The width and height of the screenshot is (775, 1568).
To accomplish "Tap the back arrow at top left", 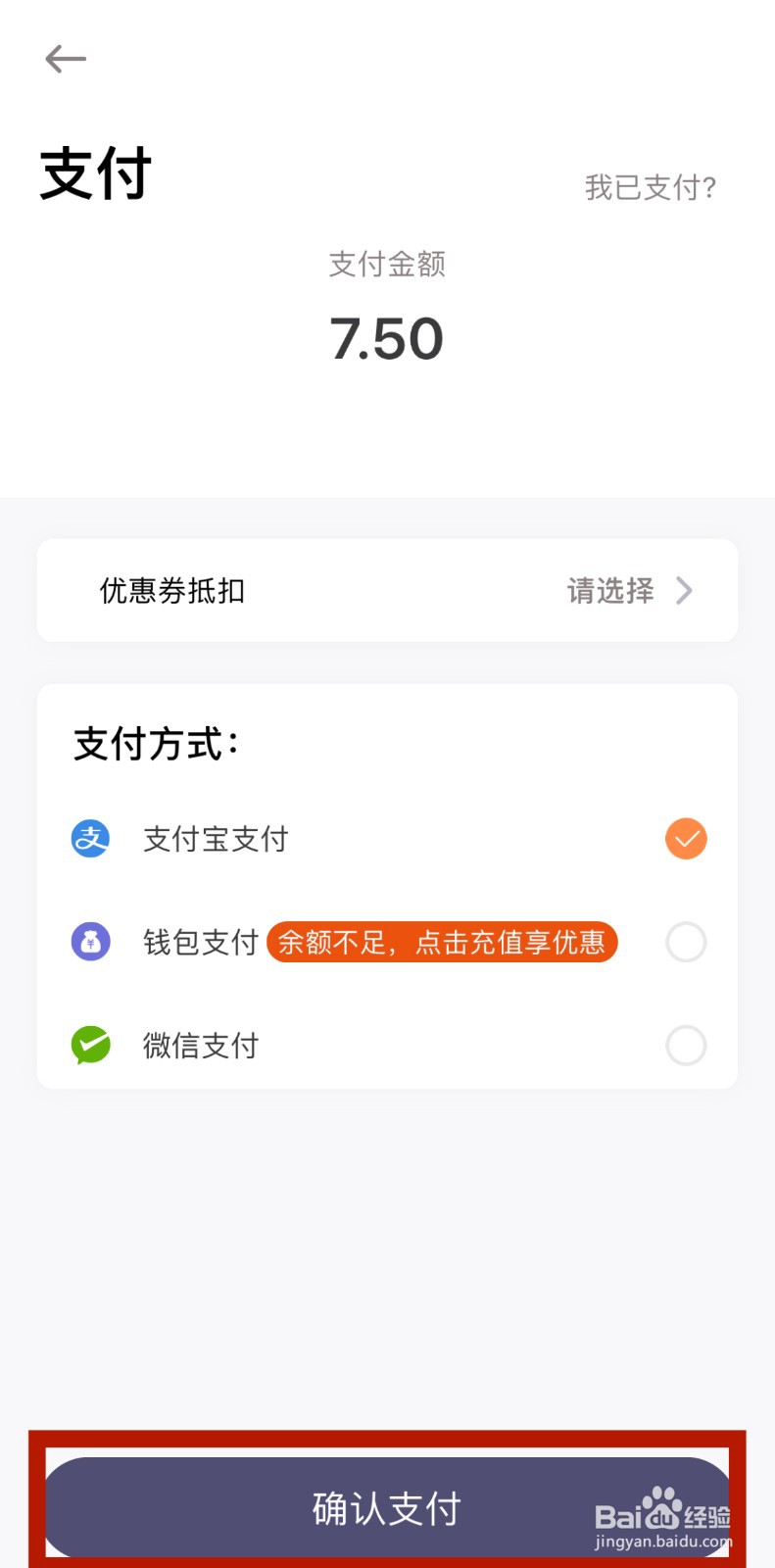I will [x=65, y=59].
